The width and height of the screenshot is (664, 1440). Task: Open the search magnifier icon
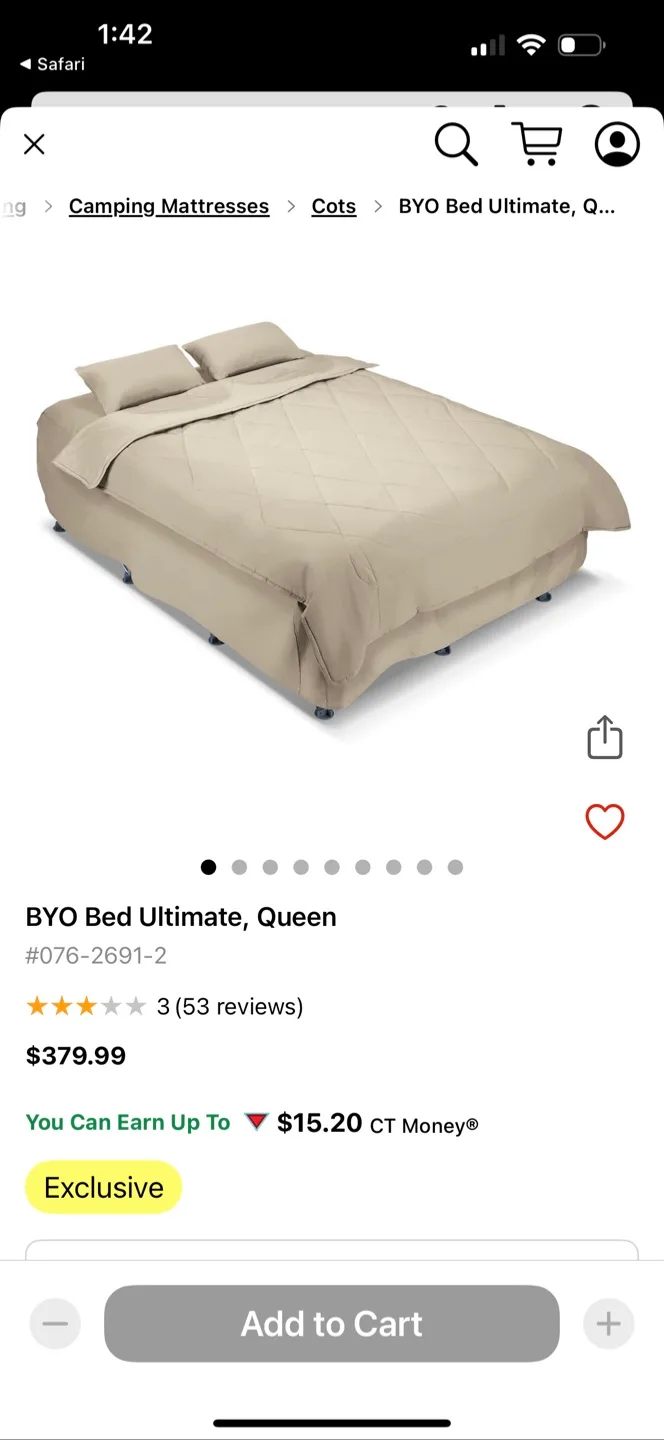click(456, 145)
